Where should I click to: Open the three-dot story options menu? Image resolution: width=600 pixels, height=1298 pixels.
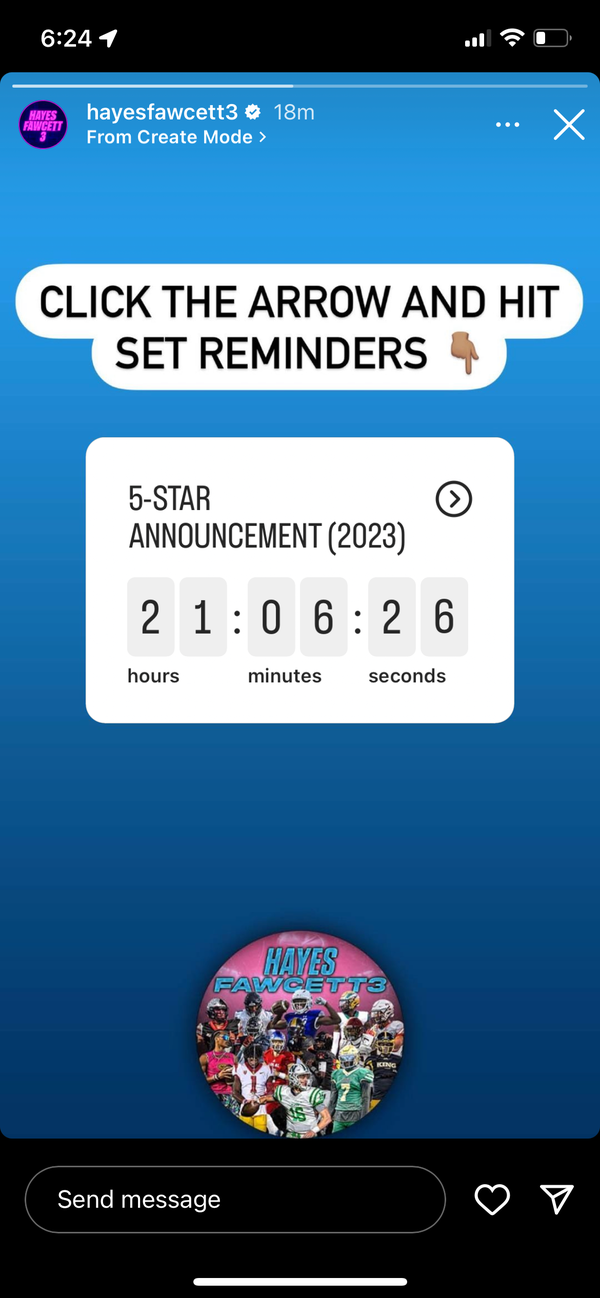[507, 125]
